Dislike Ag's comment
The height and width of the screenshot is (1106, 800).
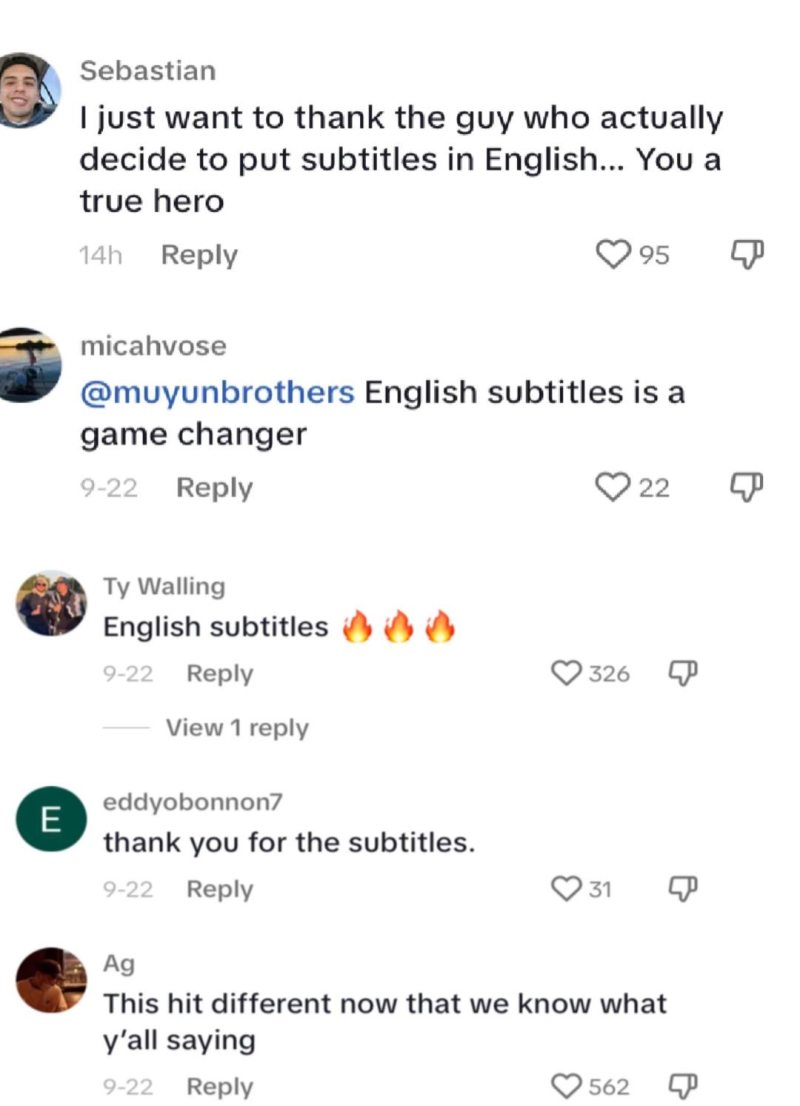click(x=681, y=1086)
